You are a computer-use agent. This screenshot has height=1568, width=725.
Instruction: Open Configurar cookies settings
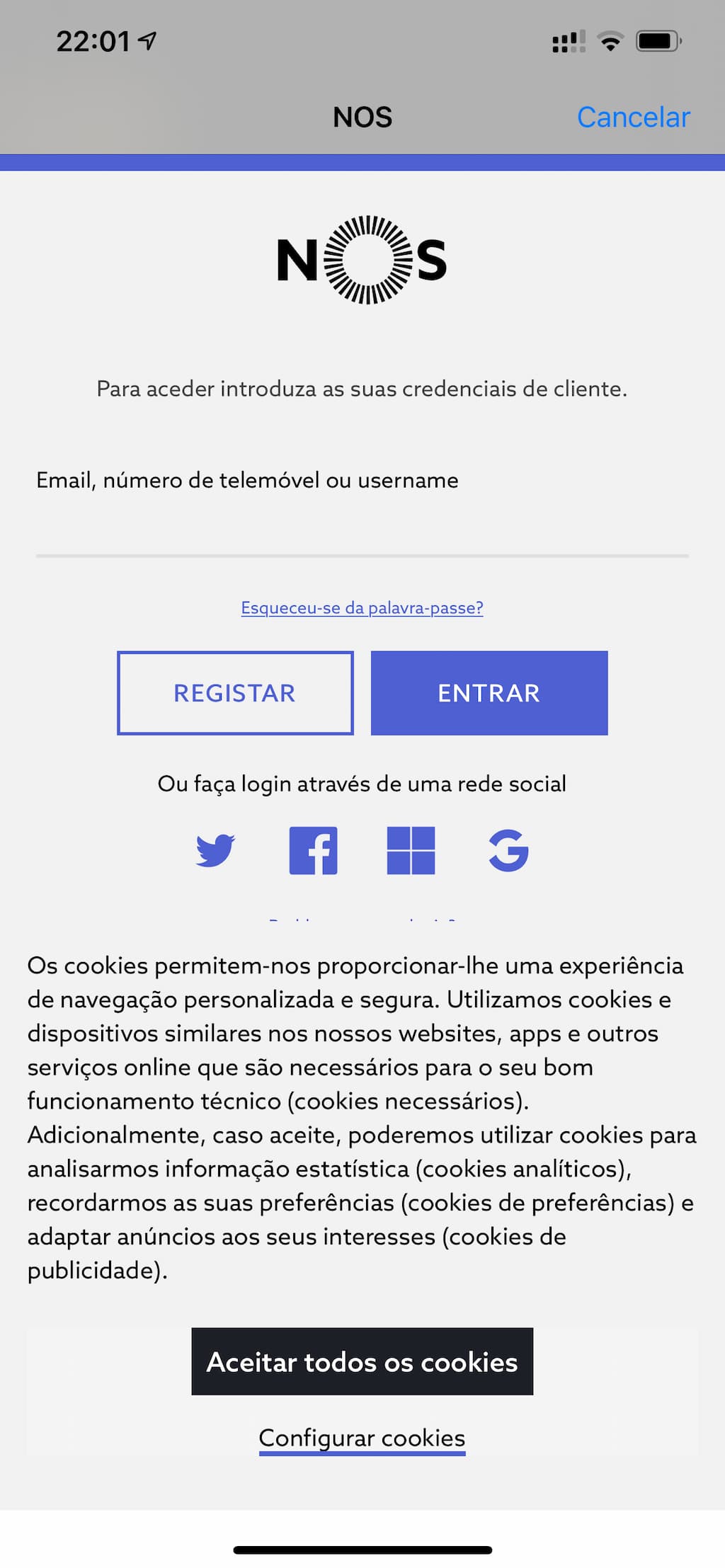[362, 1438]
